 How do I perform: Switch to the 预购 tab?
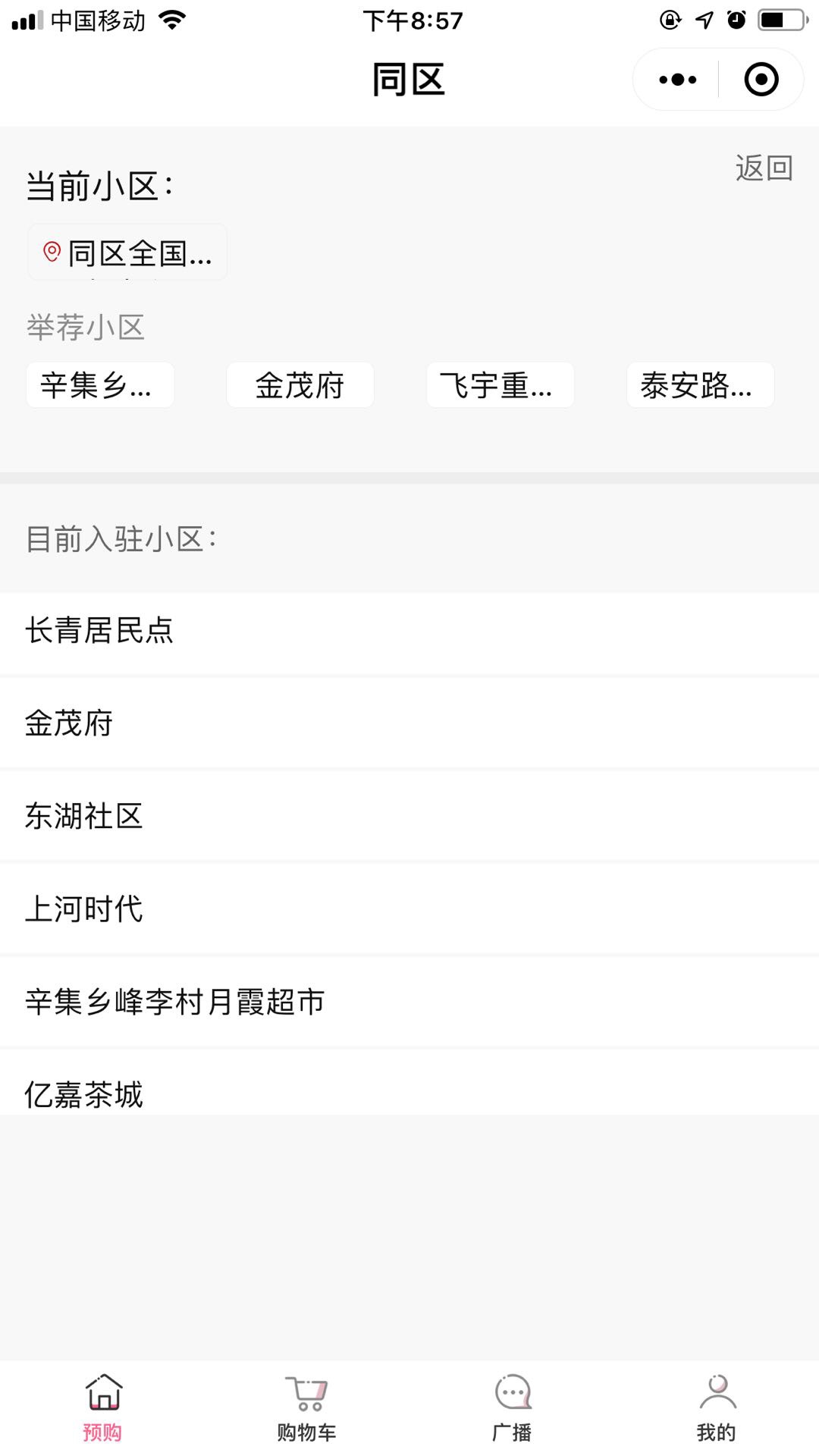(102, 1407)
